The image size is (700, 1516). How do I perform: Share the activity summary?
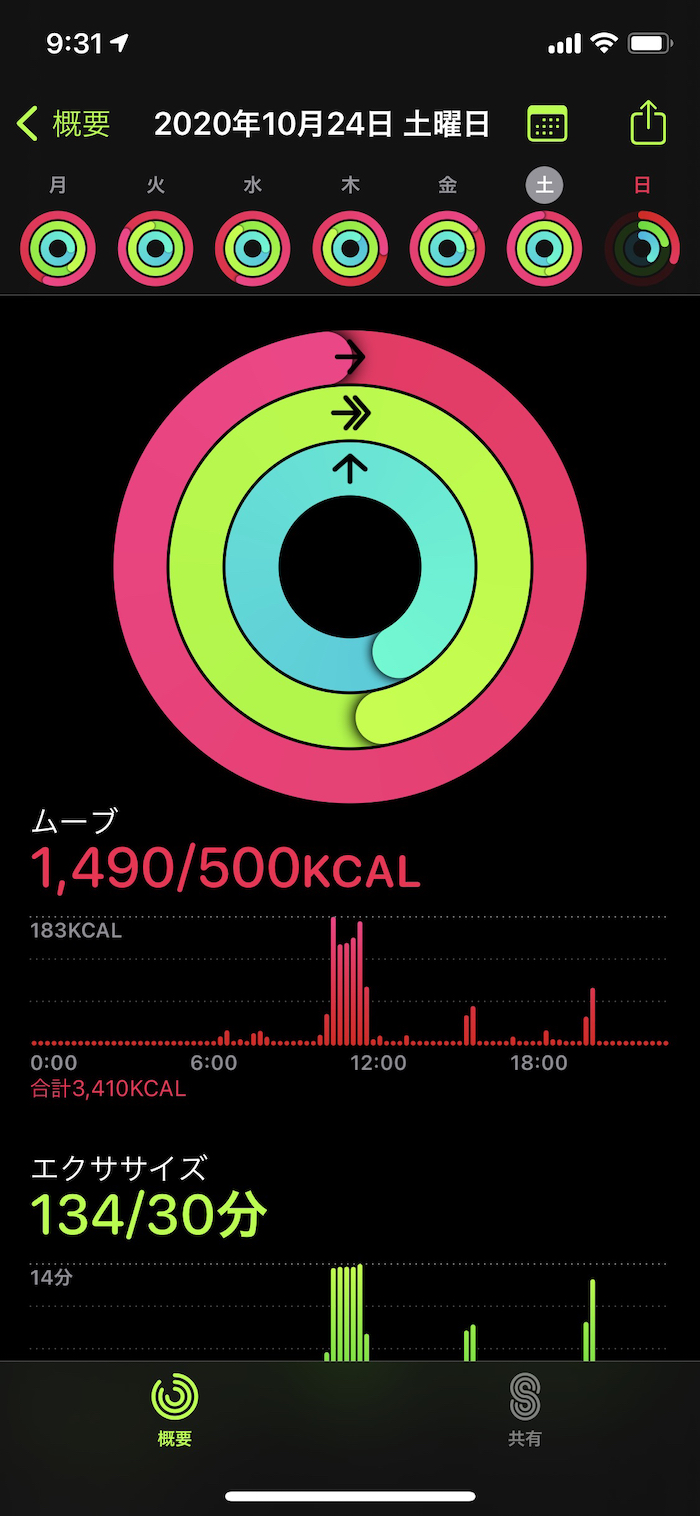[x=648, y=124]
